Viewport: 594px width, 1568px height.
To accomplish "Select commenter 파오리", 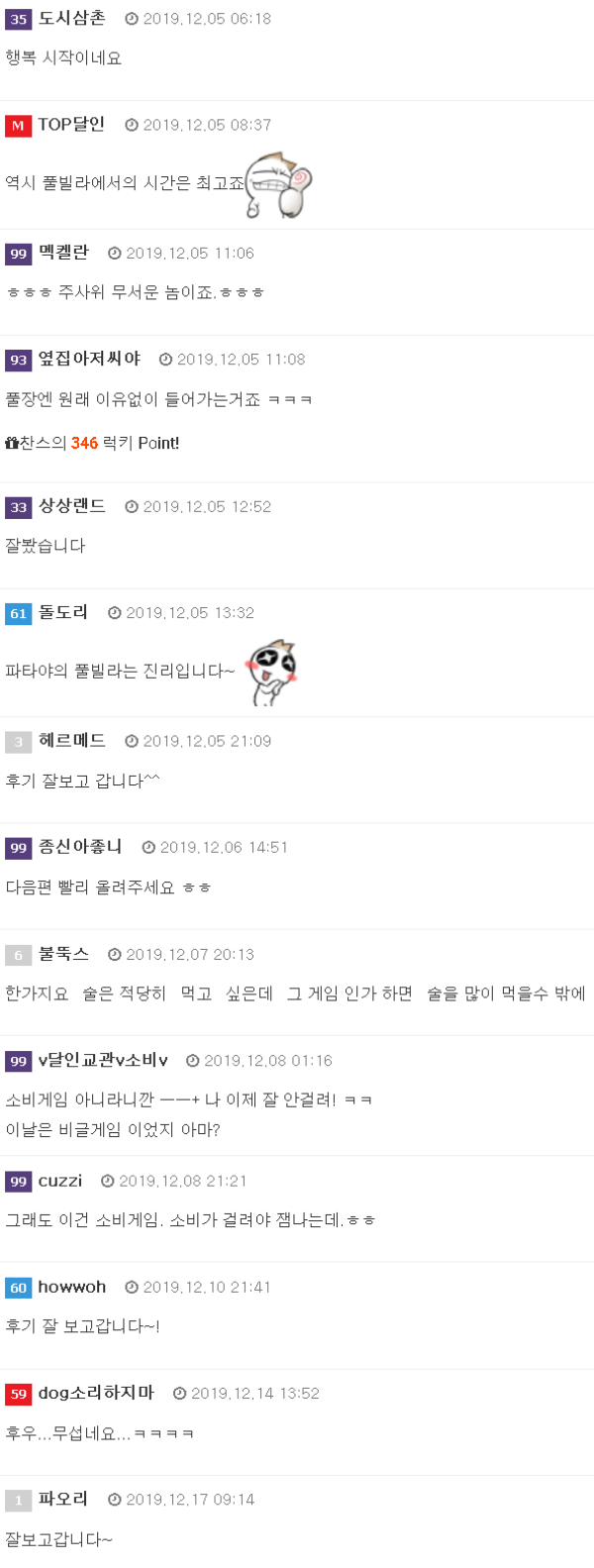I will point(63,1499).
